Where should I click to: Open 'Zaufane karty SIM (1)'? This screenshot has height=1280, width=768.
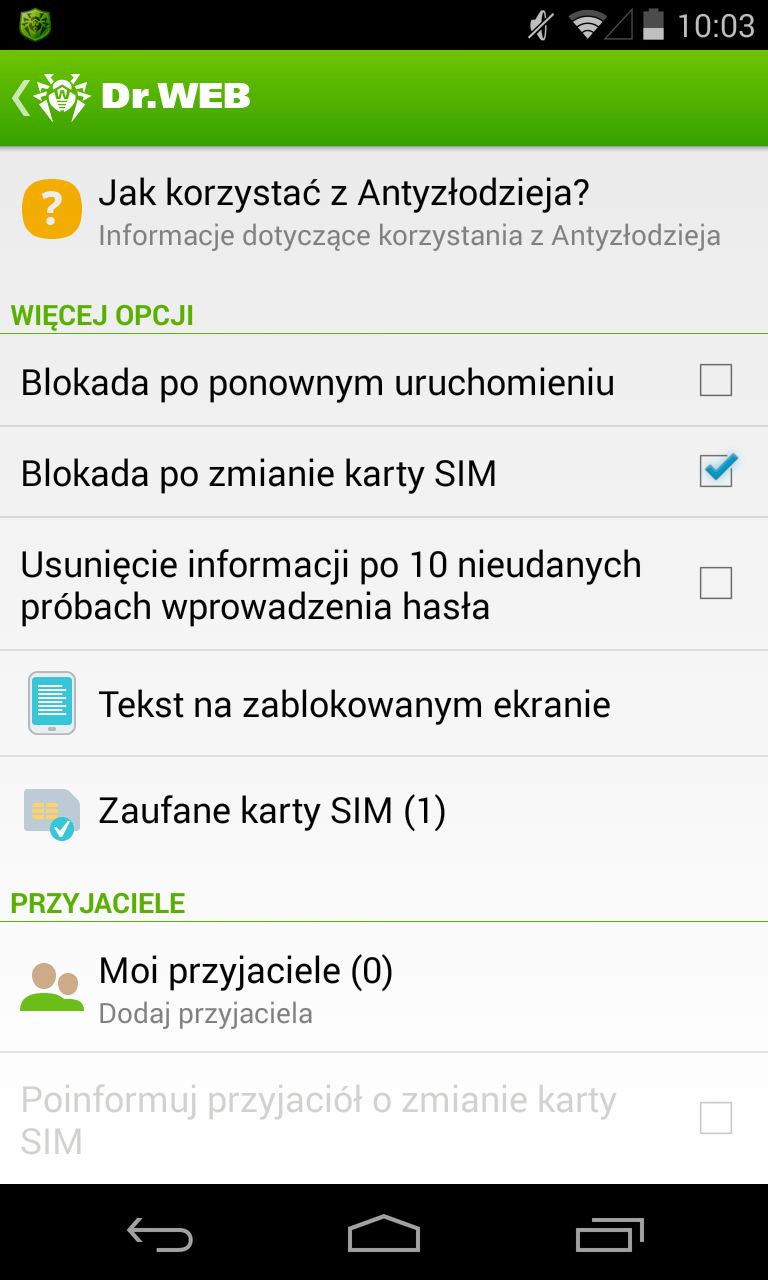384,810
